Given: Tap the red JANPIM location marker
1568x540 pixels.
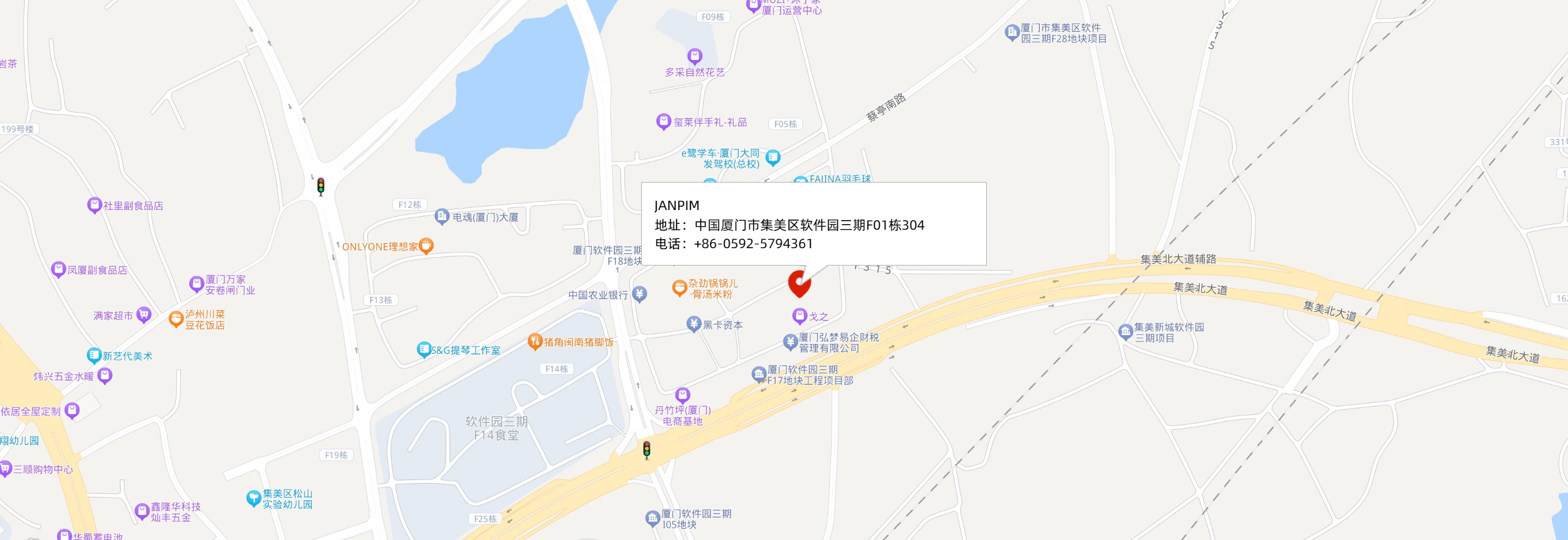Looking at the screenshot, I should (x=799, y=283).
